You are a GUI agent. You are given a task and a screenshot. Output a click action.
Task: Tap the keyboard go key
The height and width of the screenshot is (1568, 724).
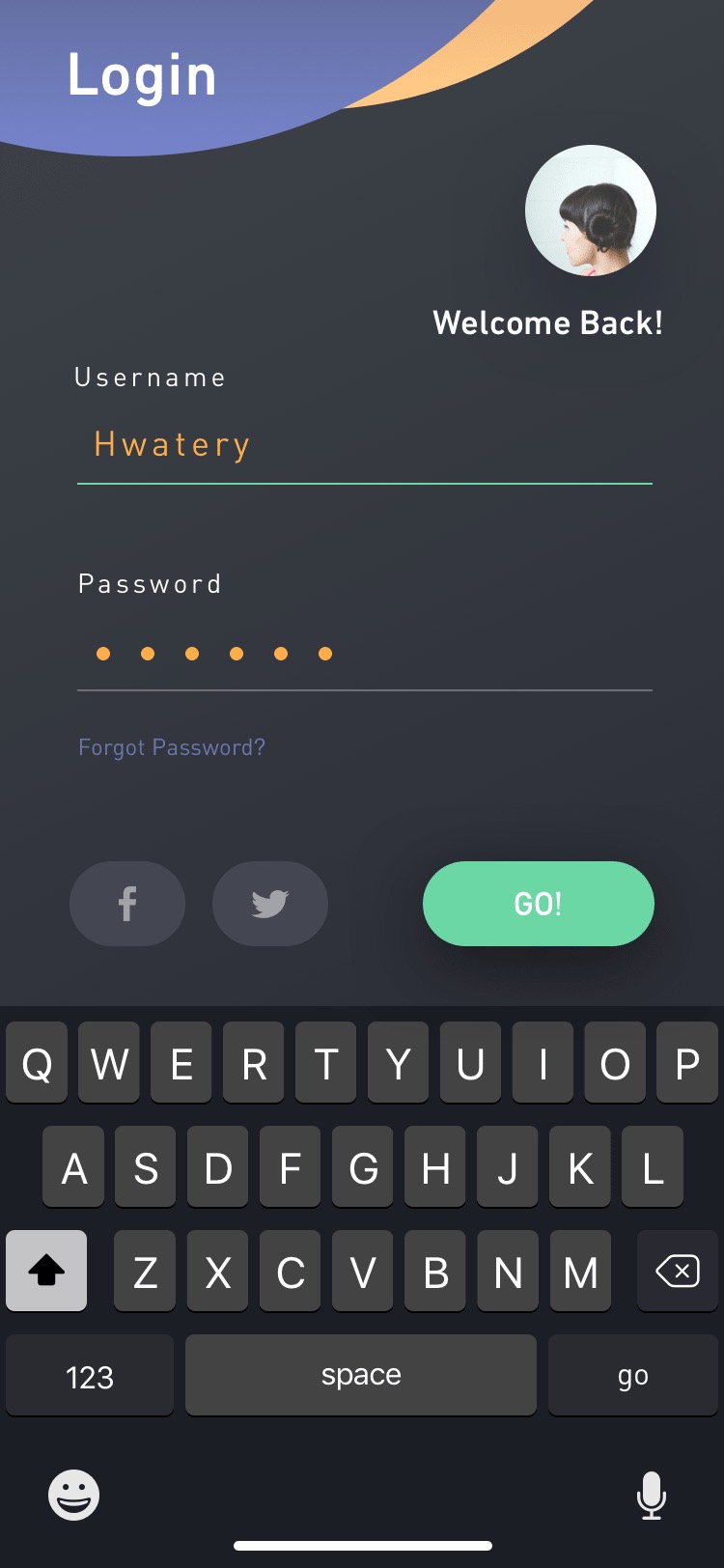coord(633,1376)
